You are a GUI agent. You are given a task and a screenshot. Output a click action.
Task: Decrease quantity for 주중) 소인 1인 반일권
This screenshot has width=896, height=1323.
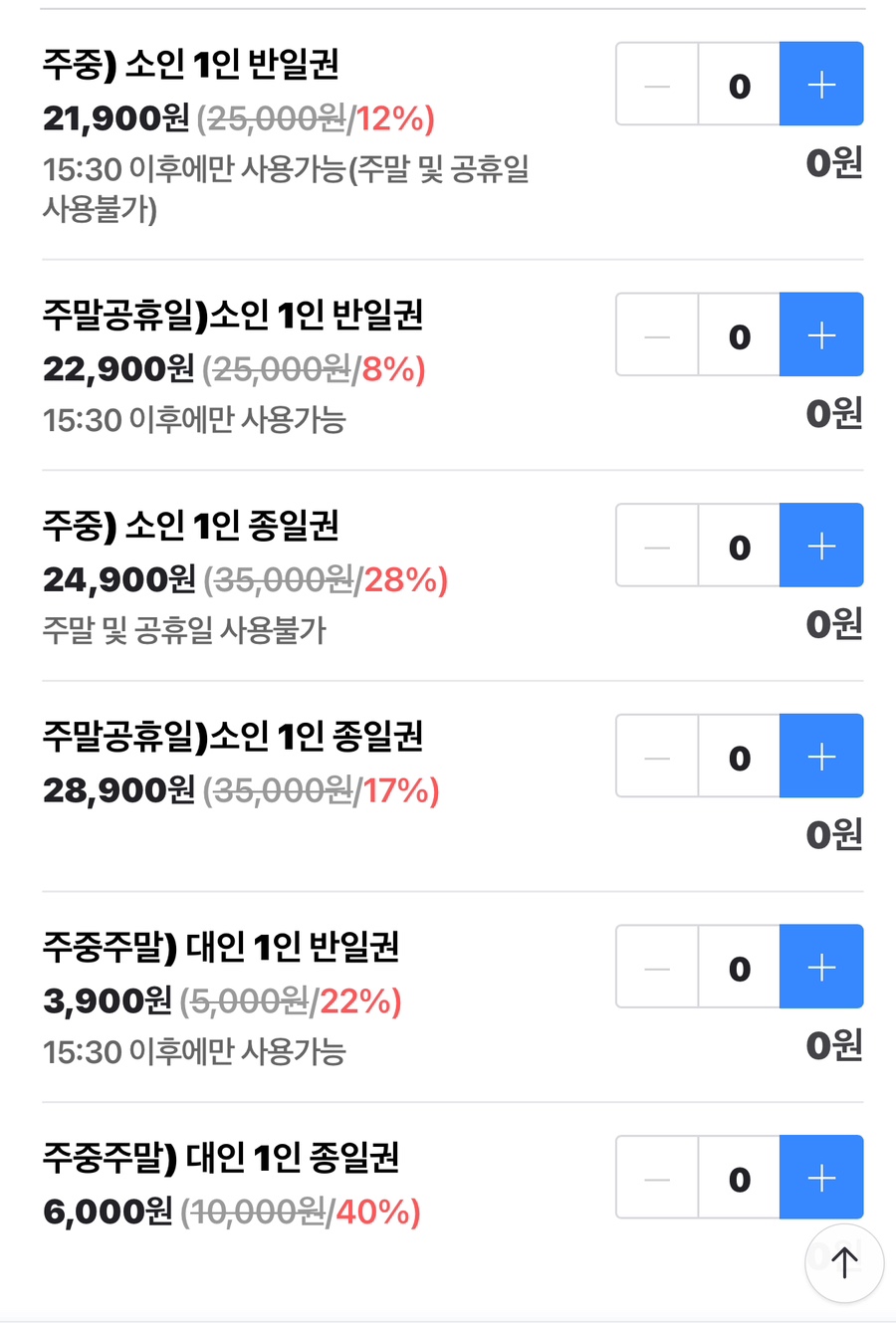tap(657, 85)
